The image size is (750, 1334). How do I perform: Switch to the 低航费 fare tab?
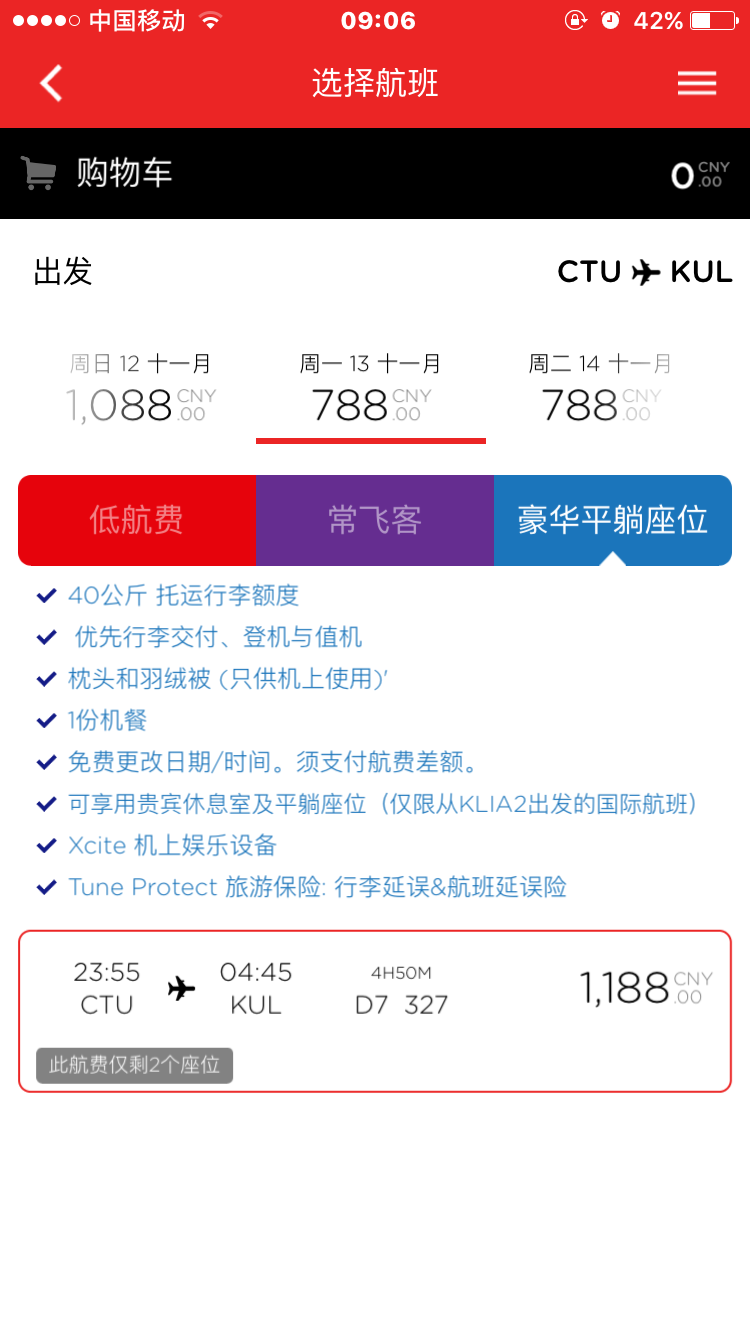(137, 520)
